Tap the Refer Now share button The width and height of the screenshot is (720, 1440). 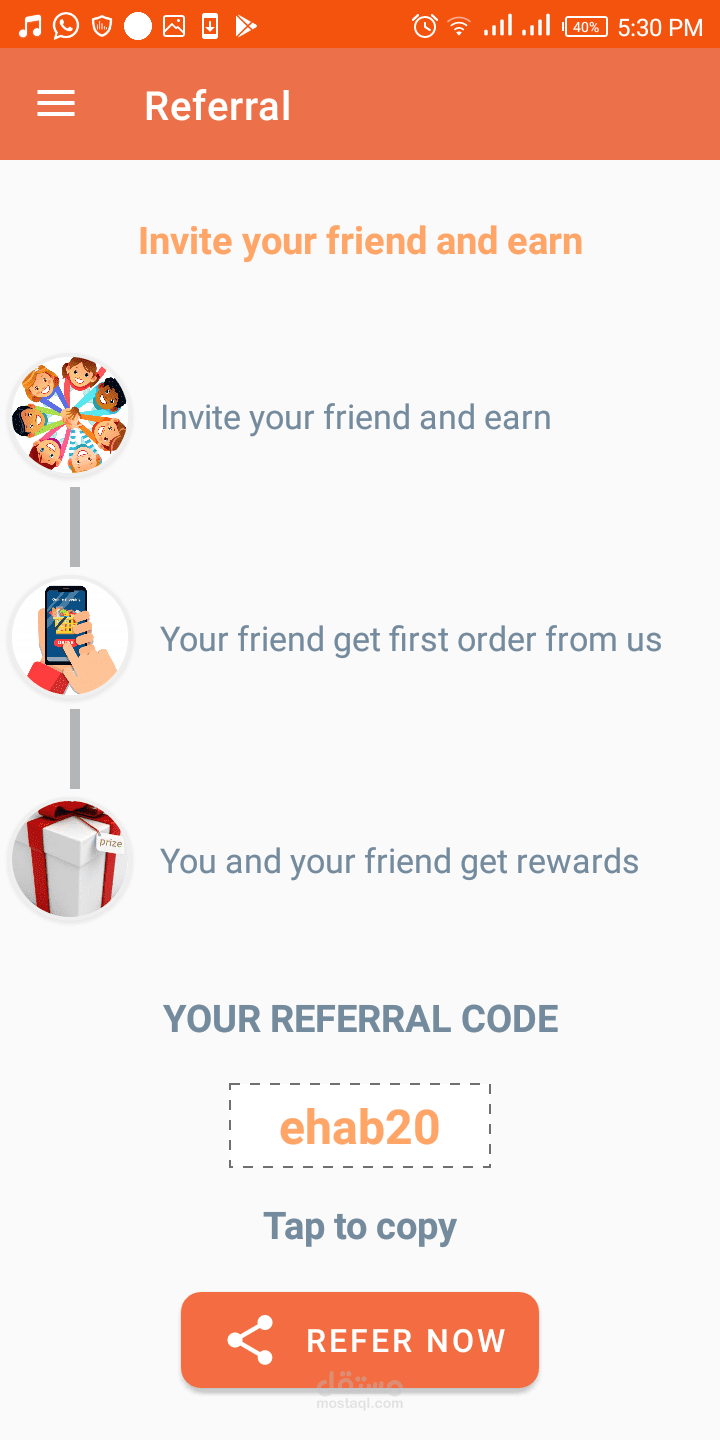[360, 1340]
